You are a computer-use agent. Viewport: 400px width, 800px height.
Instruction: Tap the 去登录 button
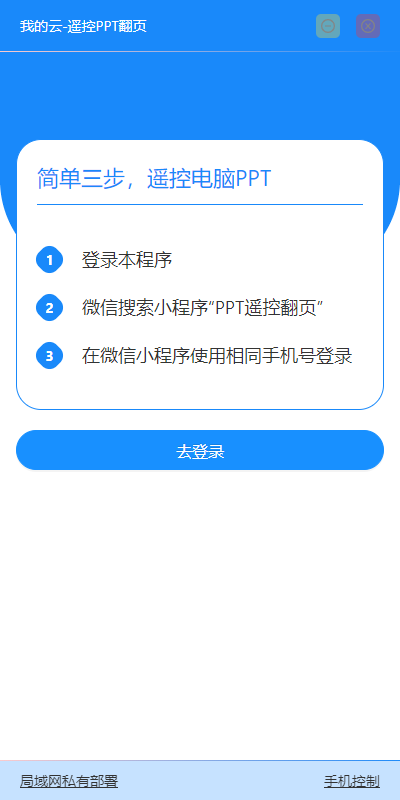point(200,450)
